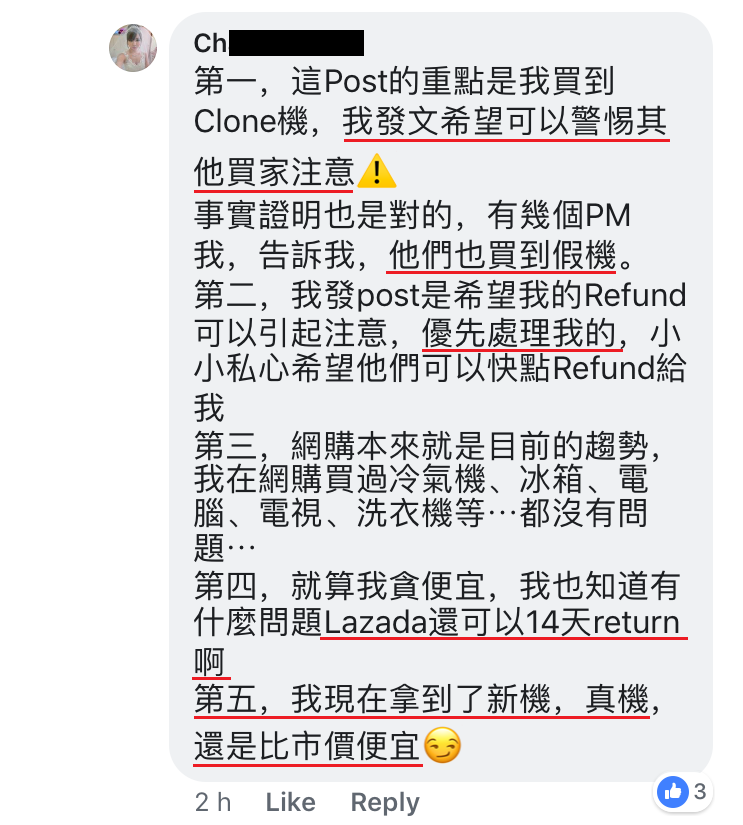Like this comment
This screenshot has width=743, height=825.
click(290, 802)
